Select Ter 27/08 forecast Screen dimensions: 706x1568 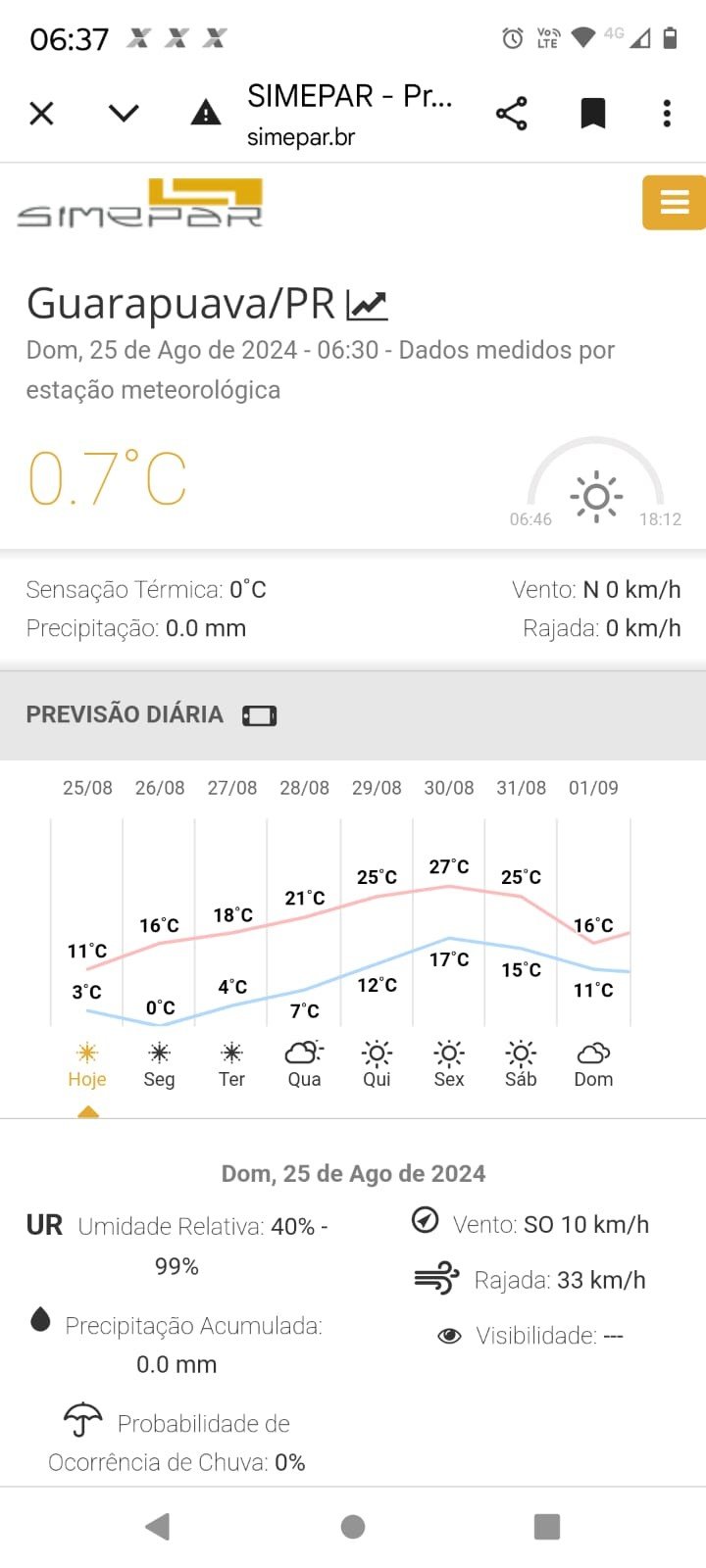[x=231, y=1064]
